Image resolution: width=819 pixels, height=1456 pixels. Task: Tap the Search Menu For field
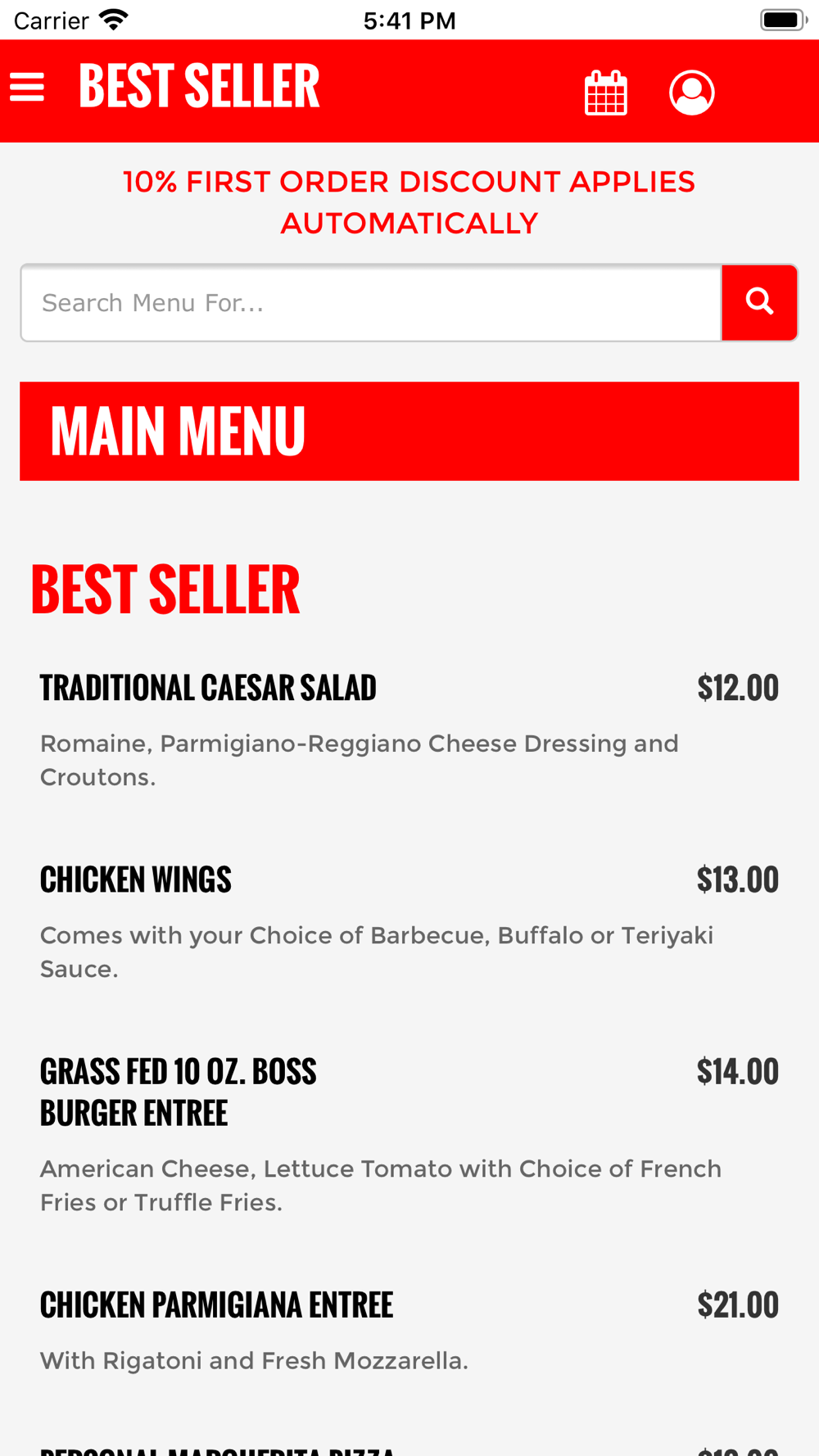click(x=371, y=303)
